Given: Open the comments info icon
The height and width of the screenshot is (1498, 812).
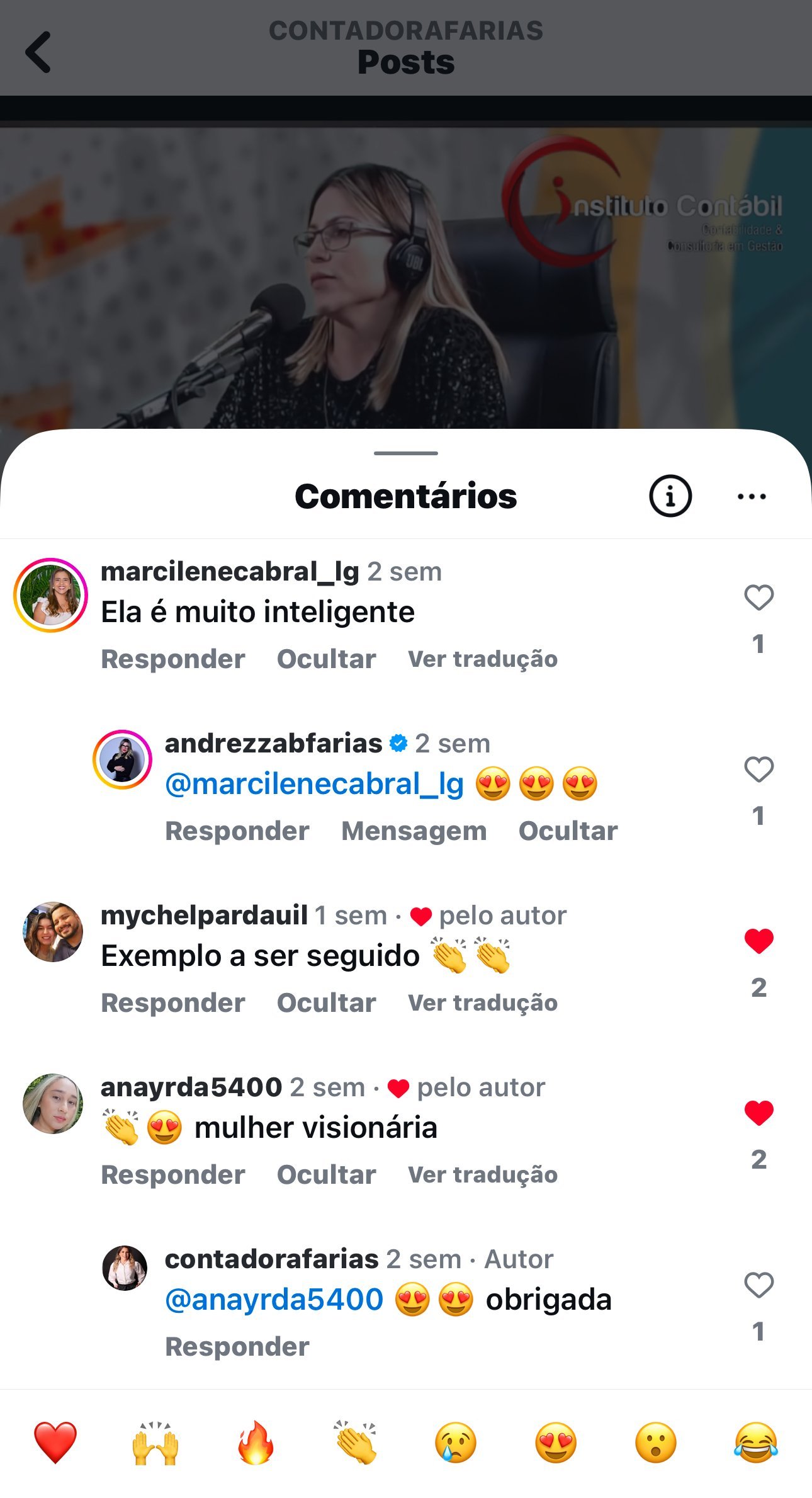Looking at the screenshot, I should point(670,496).
